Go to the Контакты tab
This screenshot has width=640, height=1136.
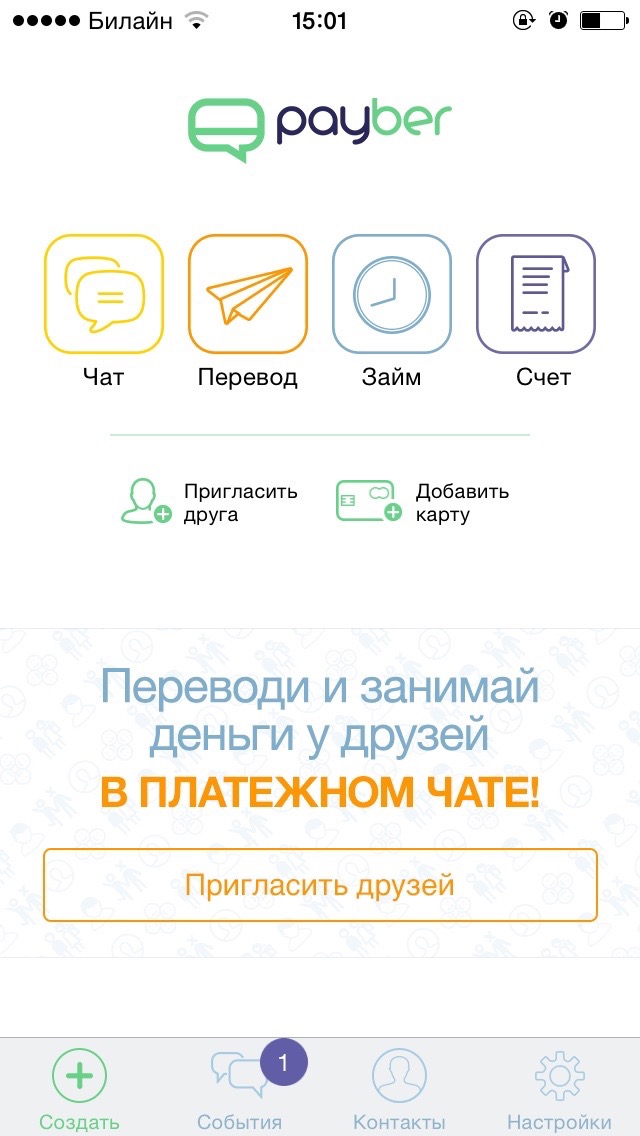(x=399, y=1088)
